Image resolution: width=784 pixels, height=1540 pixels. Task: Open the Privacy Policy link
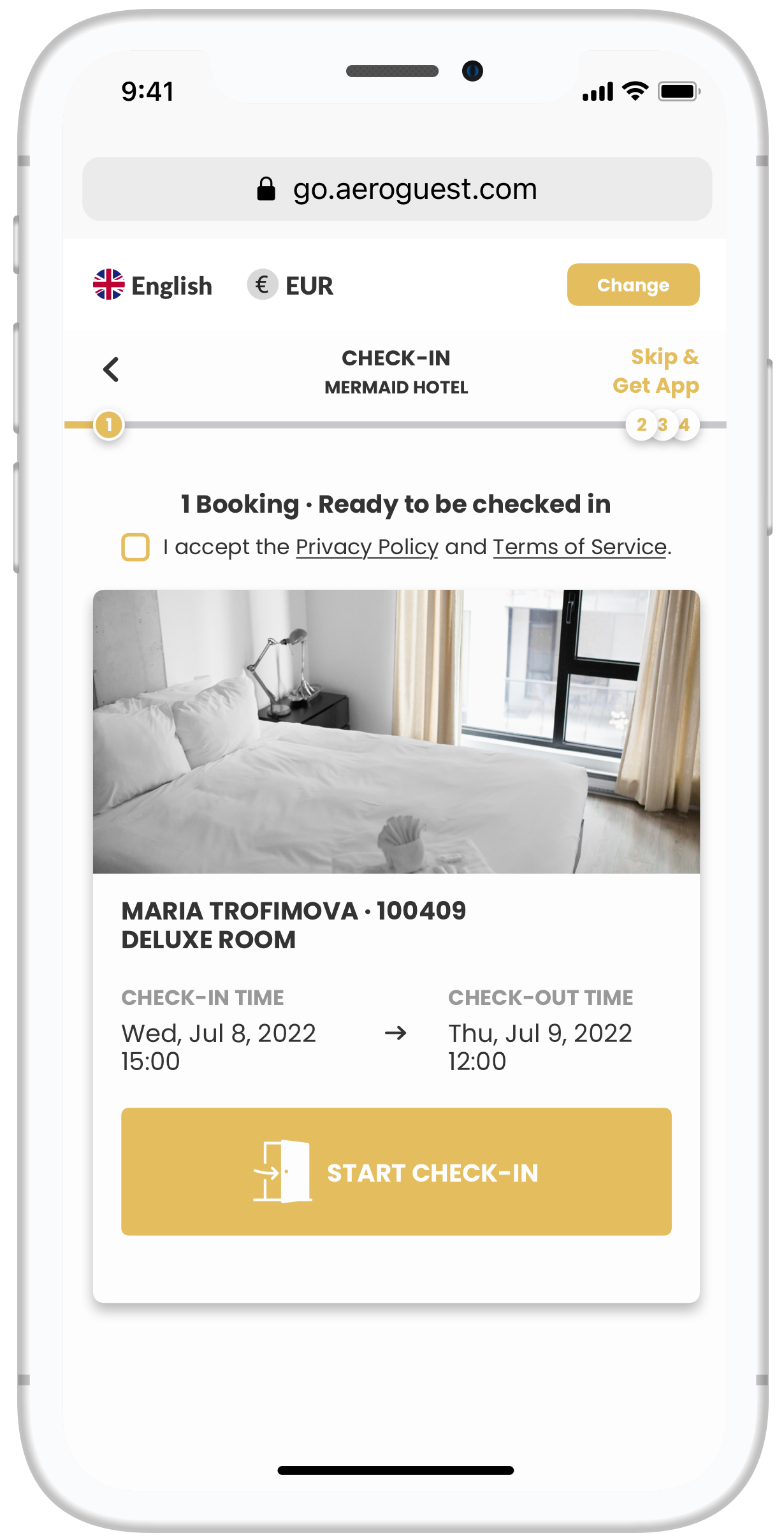pos(367,547)
